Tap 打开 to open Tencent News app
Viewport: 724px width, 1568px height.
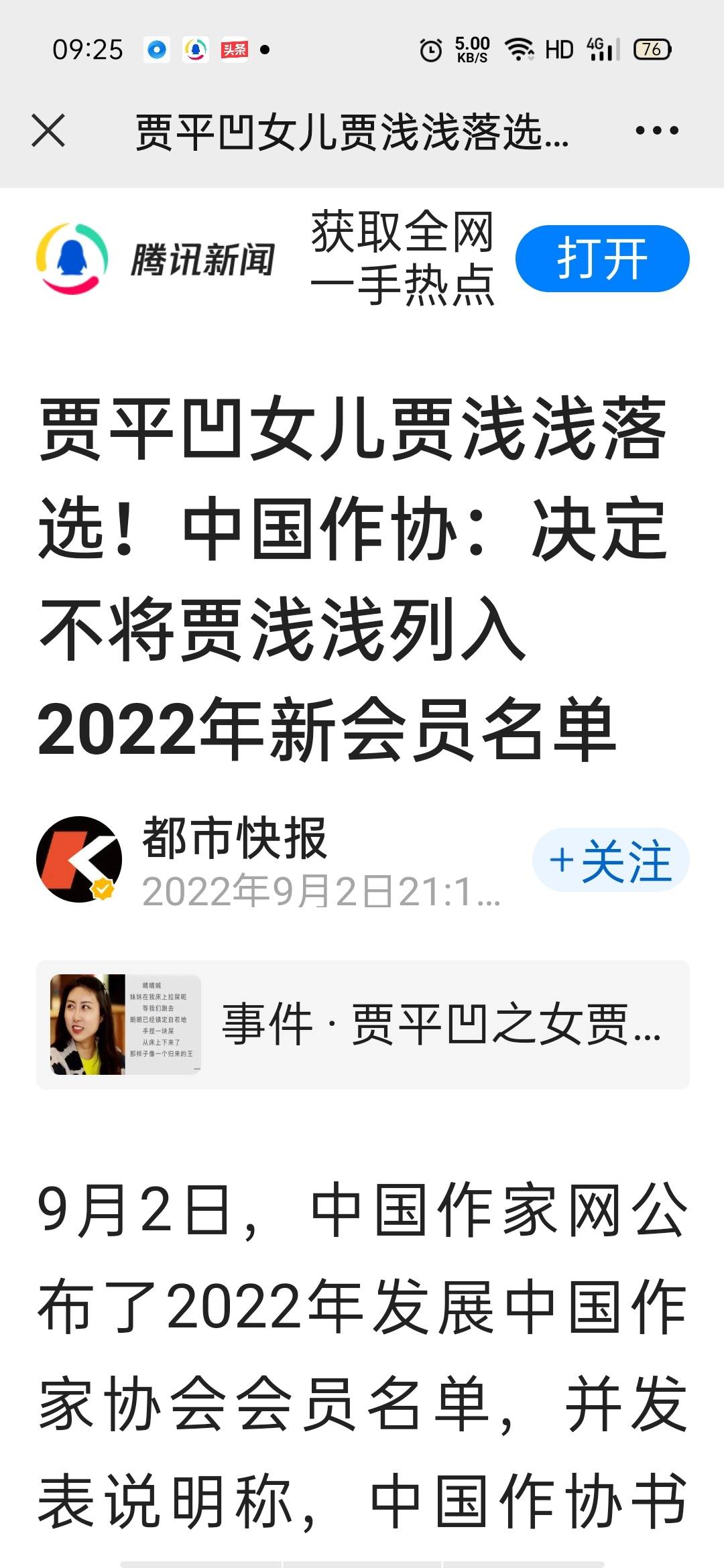click(601, 259)
